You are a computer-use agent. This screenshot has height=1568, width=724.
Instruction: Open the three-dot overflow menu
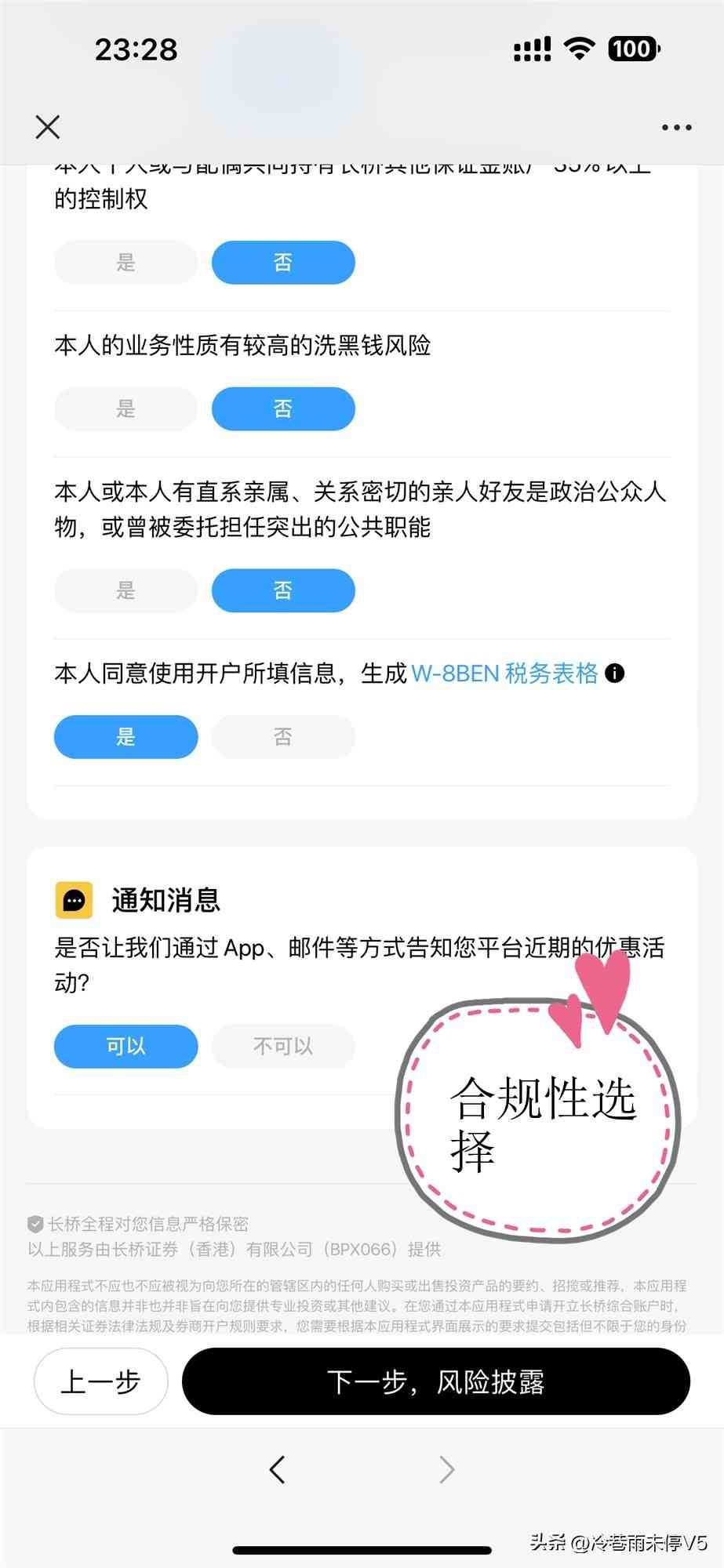[676, 127]
